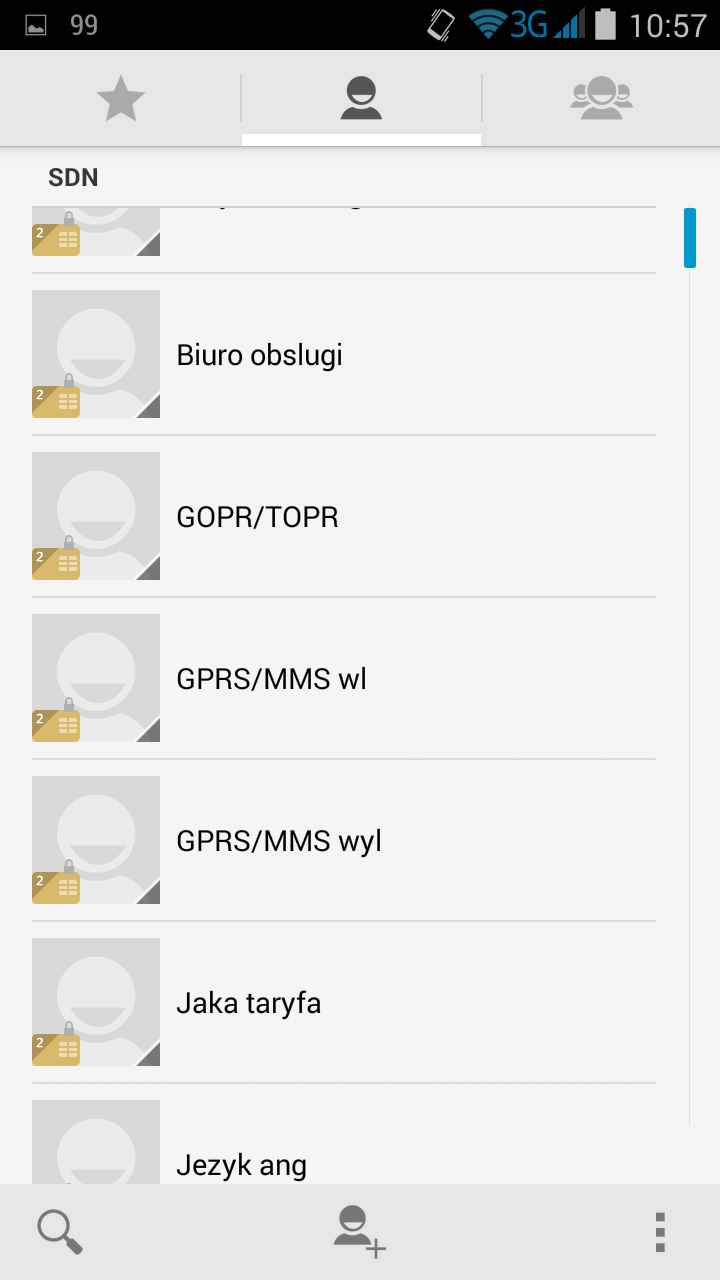Search contacts with the magnifier icon
The height and width of the screenshot is (1280, 720).
coord(60,1232)
